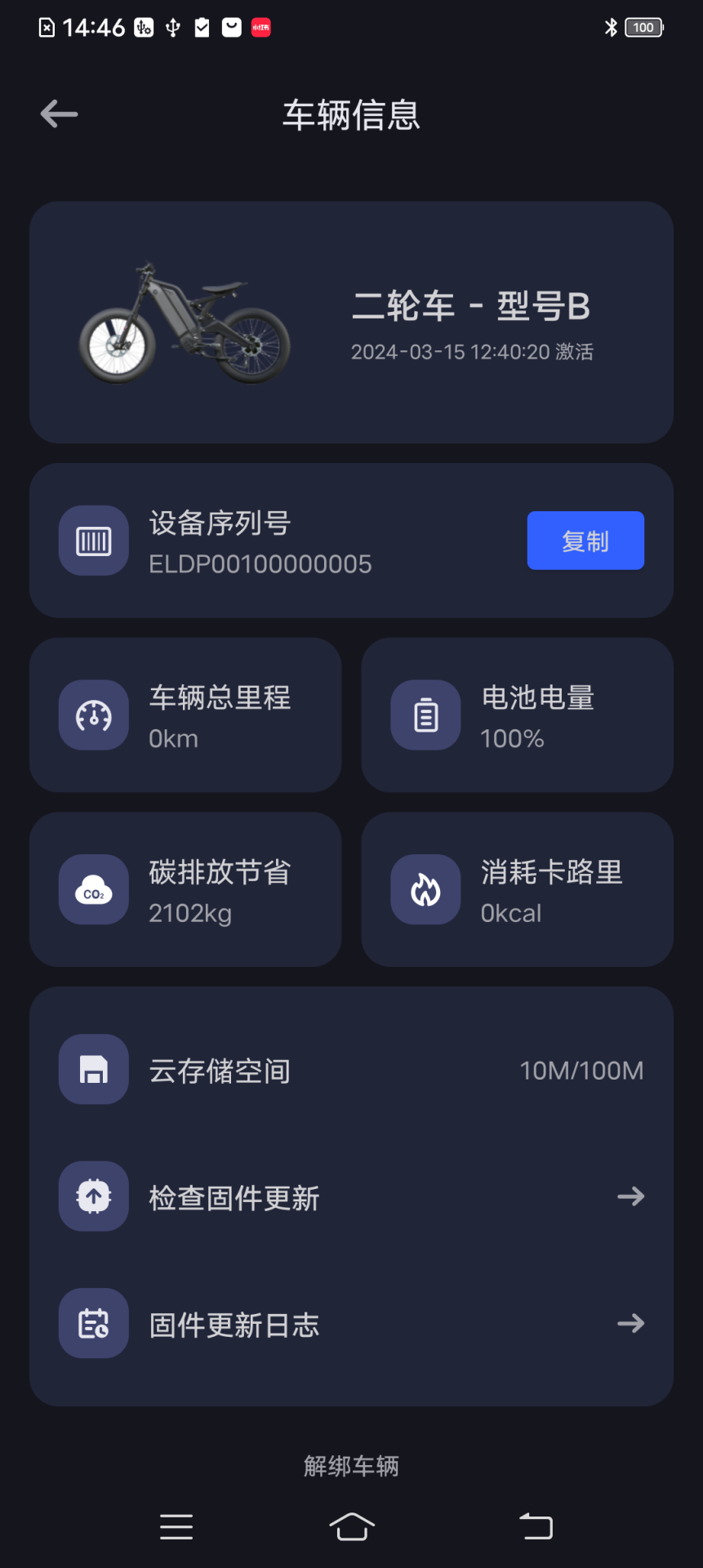This screenshot has height=1568, width=703.
Task: Click the flame icon for 消耗卡路里
Action: tap(425, 889)
